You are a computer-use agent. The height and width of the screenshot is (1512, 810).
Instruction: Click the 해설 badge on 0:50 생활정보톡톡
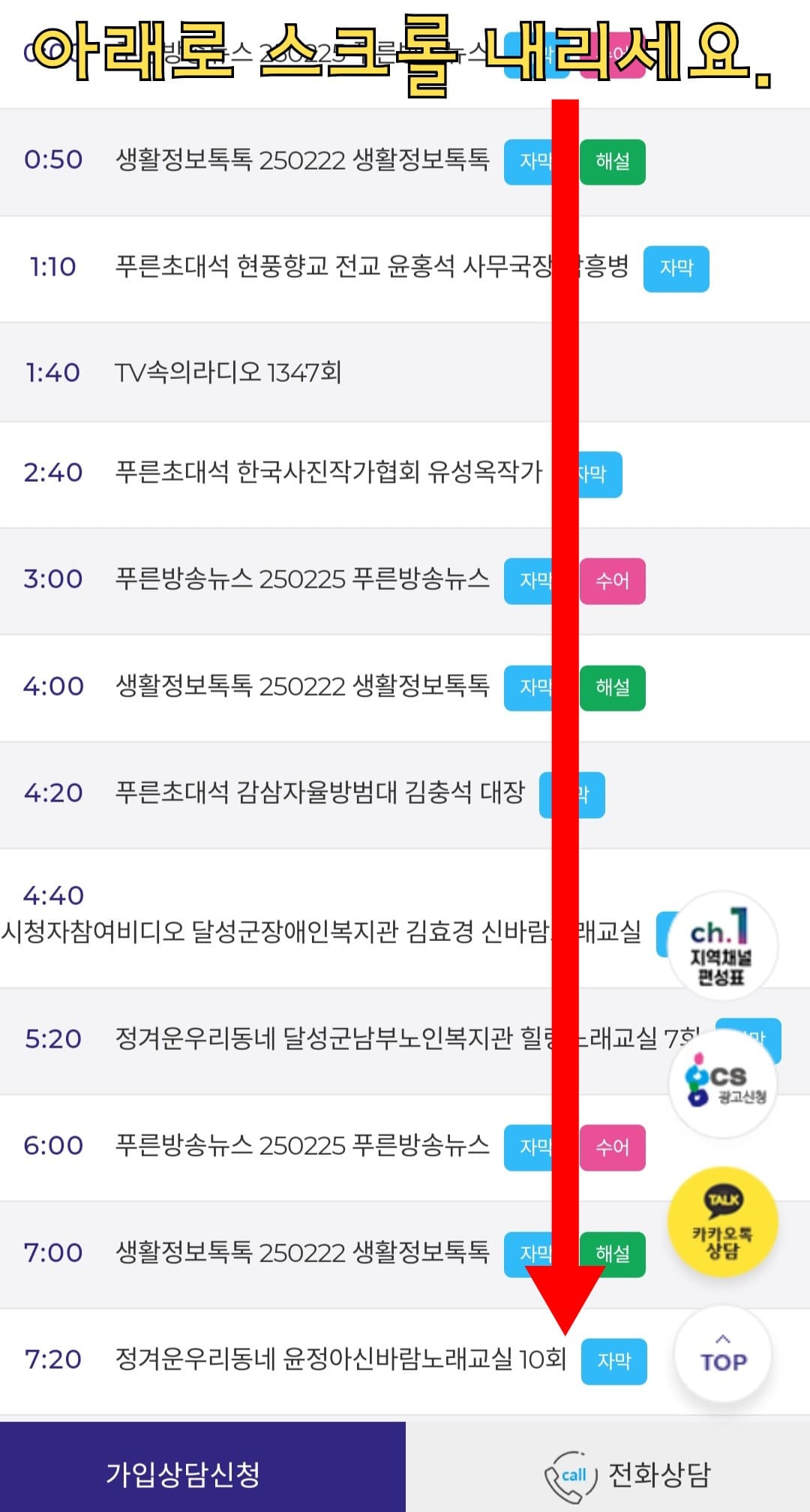(613, 161)
